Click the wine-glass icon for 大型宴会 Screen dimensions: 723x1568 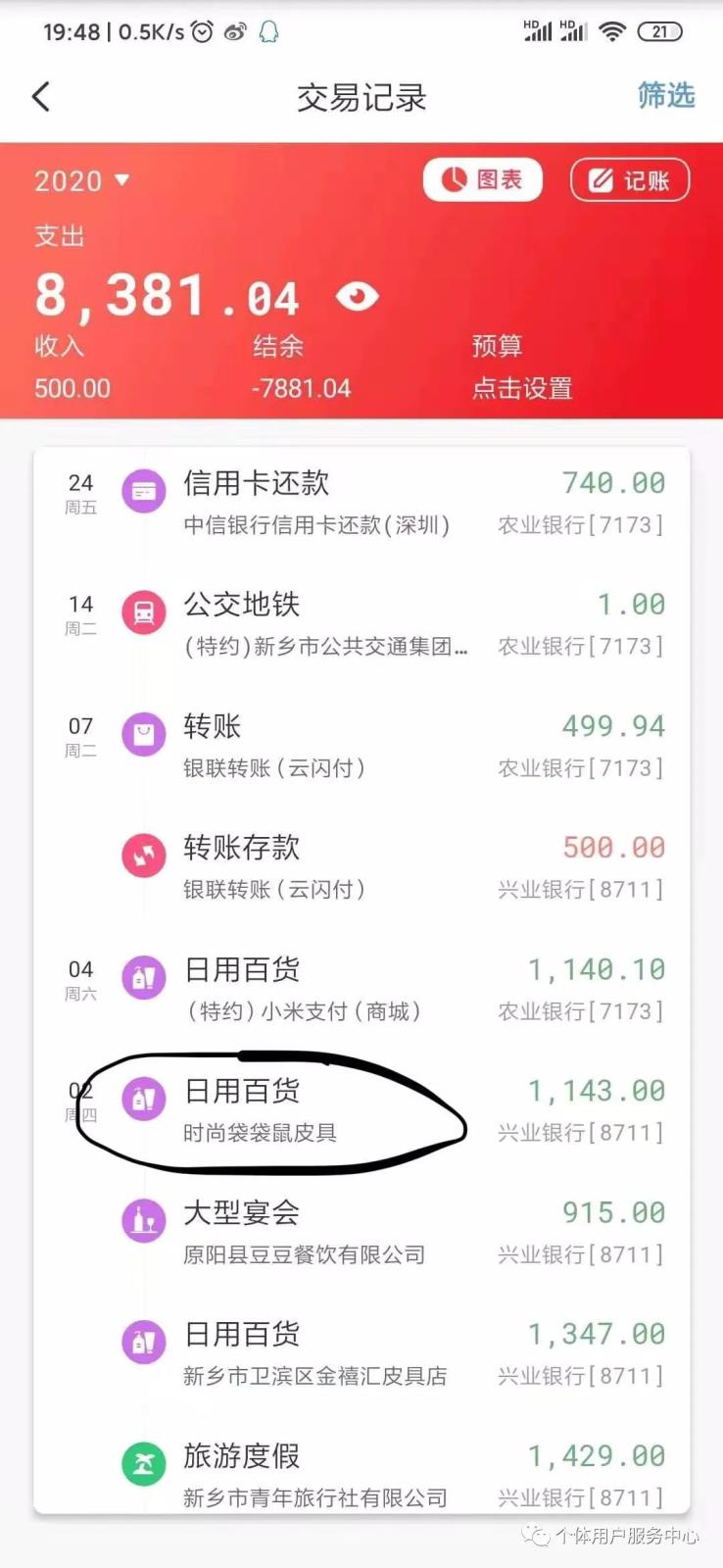[x=144, y=1220]
